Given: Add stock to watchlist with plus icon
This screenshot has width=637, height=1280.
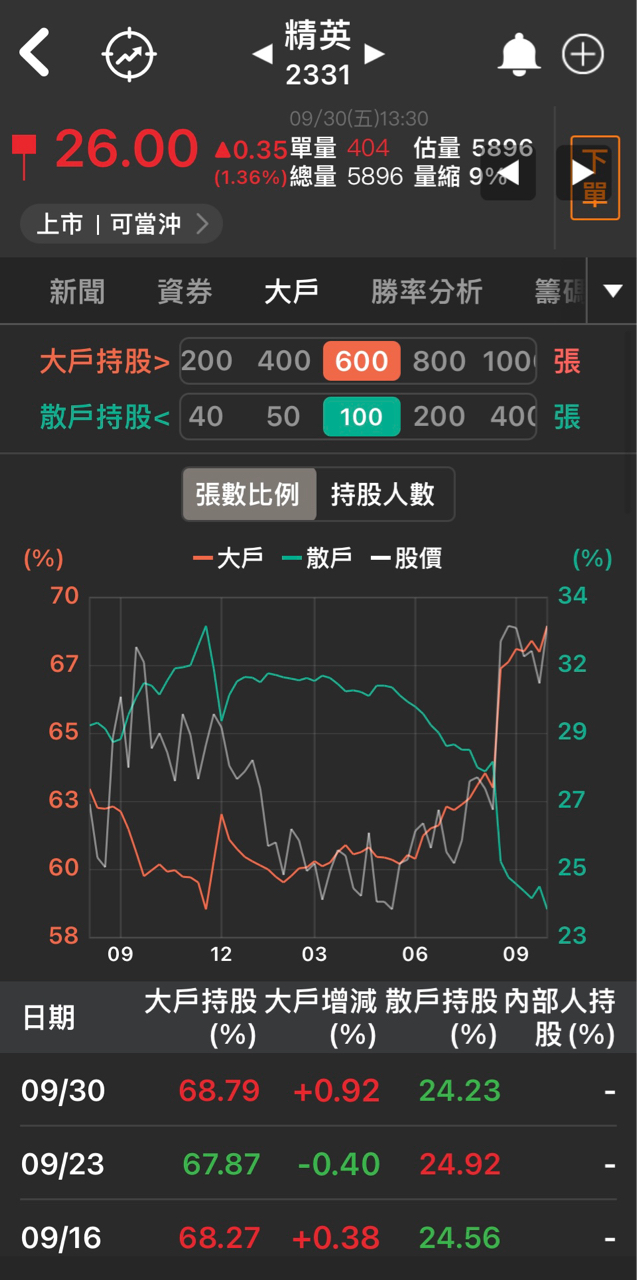Looking at the screenshot, I should coord(583,54).
